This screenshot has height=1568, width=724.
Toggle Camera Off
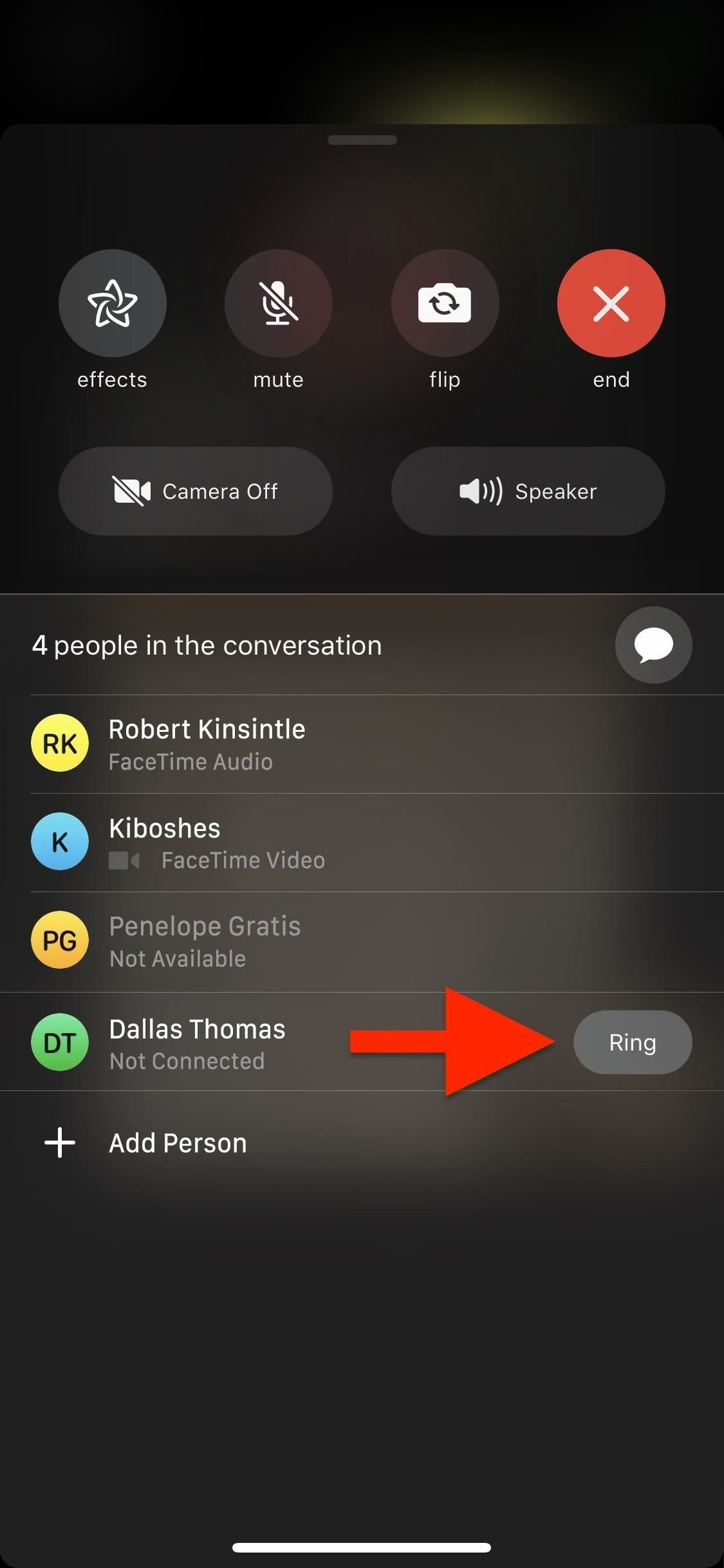click(195, 491)
